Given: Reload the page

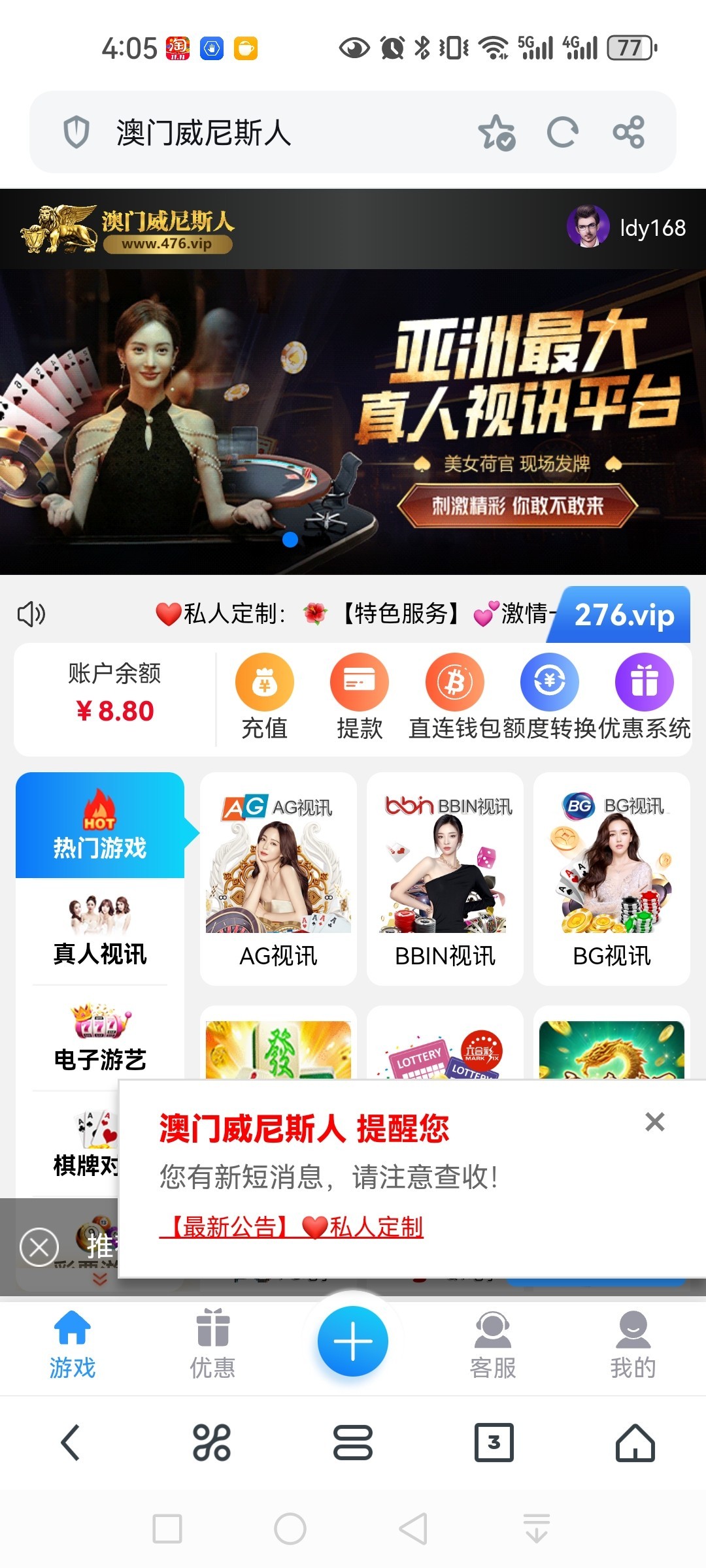Looking at the screenshot, I should [562, 133].
